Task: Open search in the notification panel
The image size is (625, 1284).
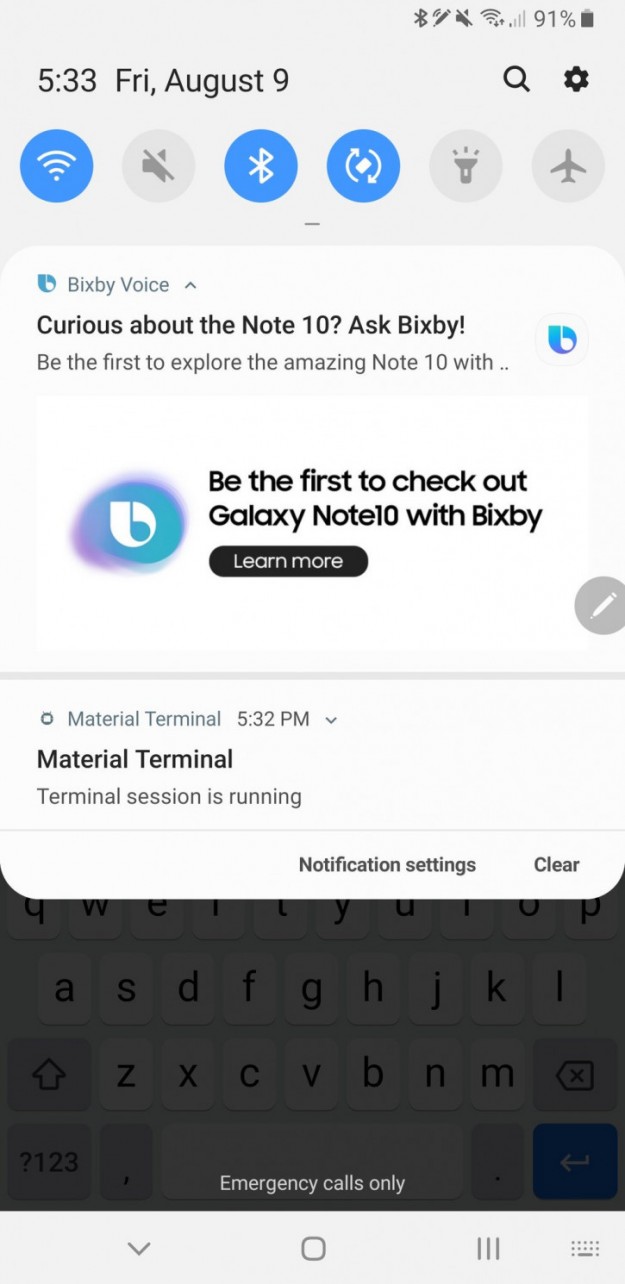Action: pyautogui.click(x=516, y=80)
